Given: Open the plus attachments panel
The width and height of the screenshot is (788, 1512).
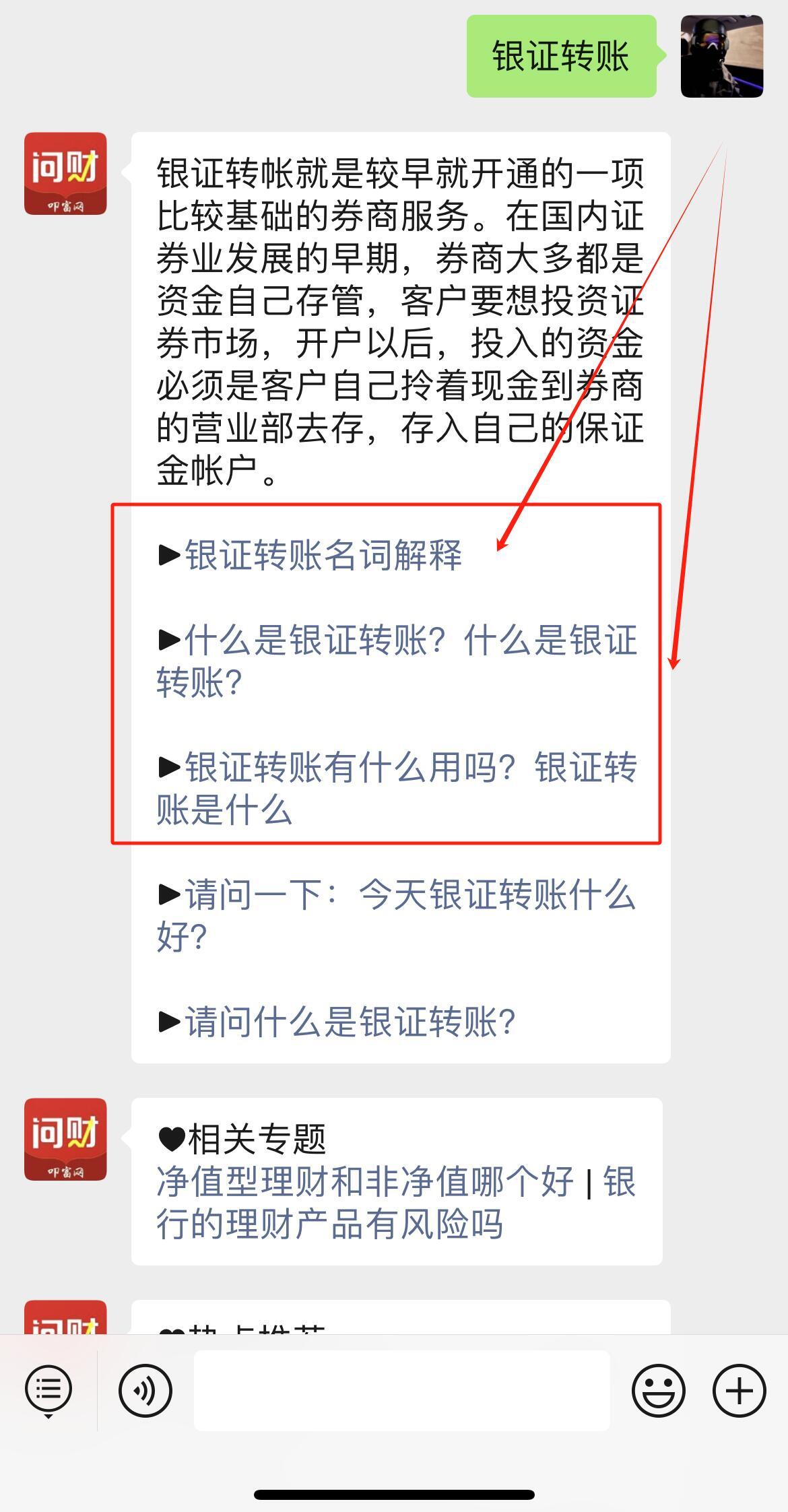Looking at the screenshot, I should pyautogui.click(x=739, y=1390).
